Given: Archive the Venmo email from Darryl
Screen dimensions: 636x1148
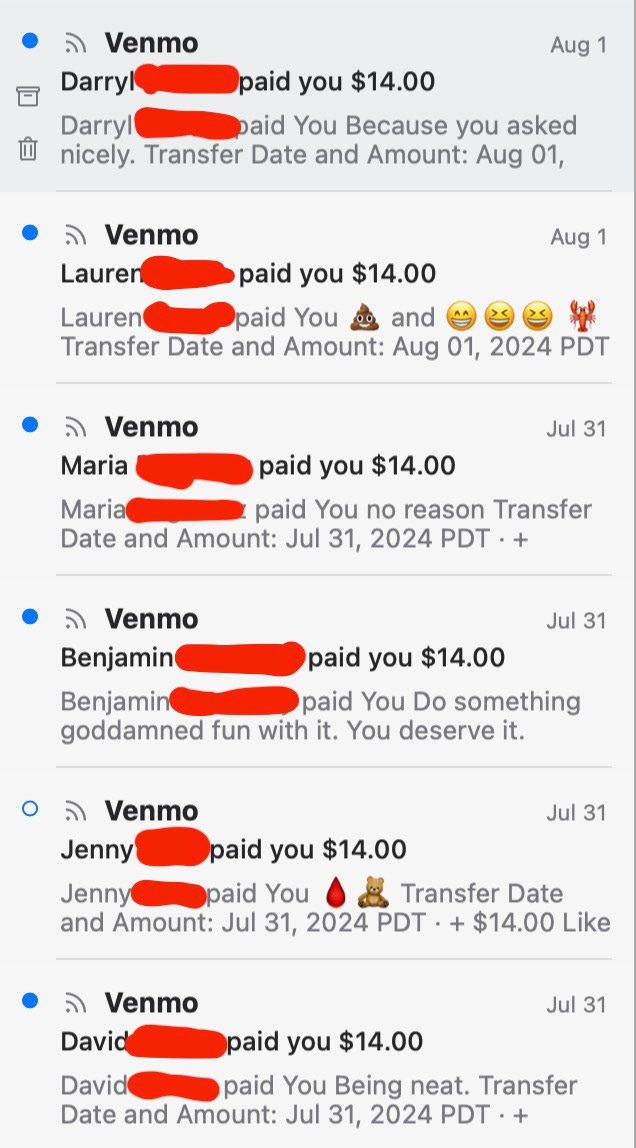Looking at the screenshot, I should (28, 96).
